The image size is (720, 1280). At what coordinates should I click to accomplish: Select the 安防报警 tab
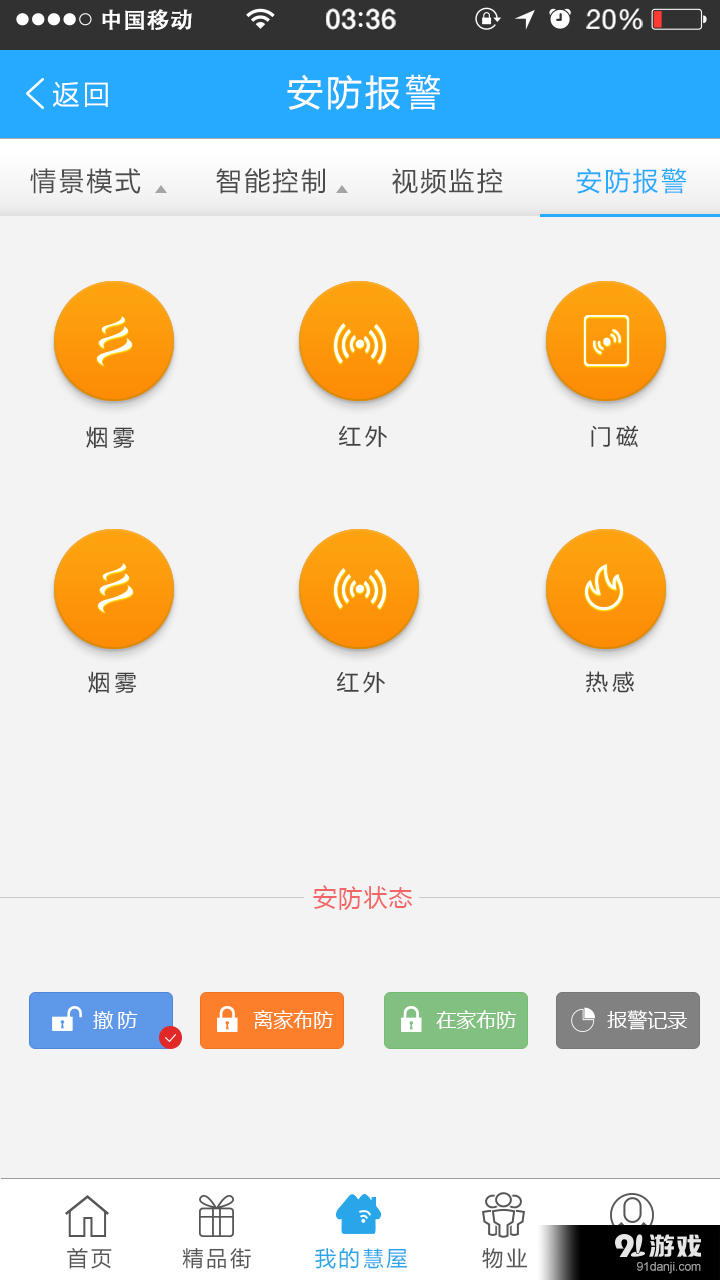tap(629, 182)
